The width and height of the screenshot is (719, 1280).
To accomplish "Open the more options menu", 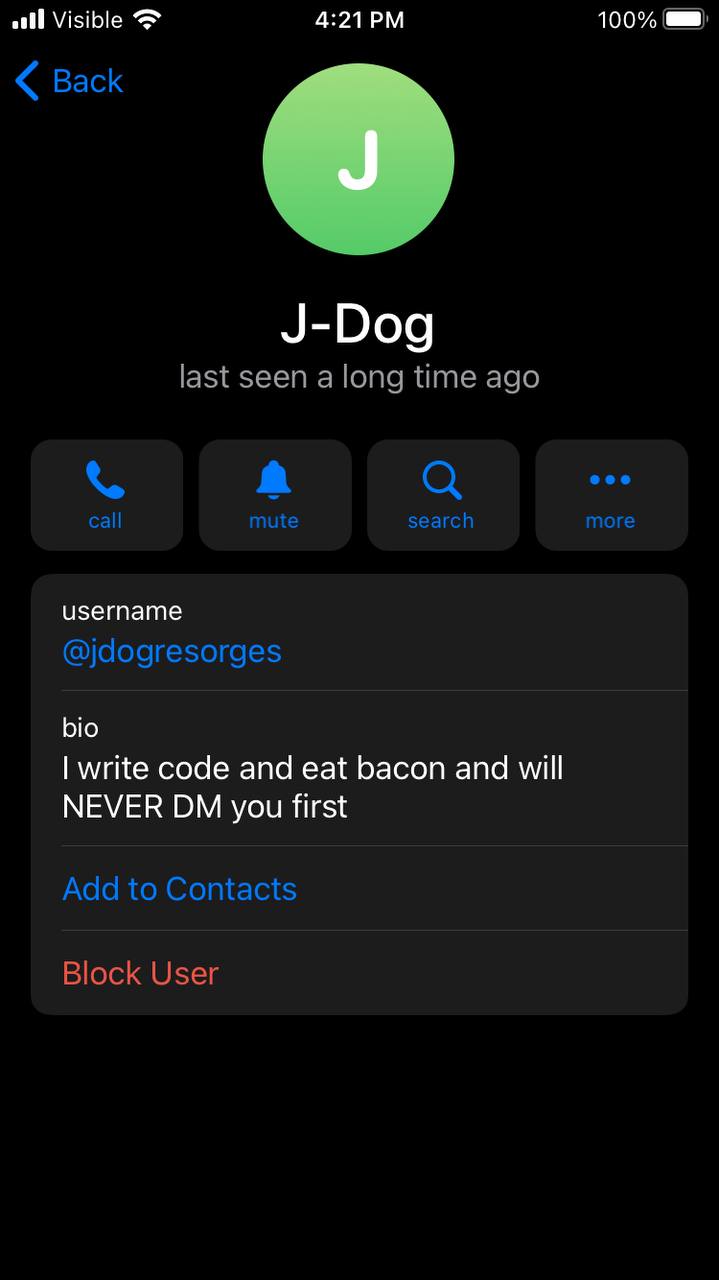I will 611,495.
